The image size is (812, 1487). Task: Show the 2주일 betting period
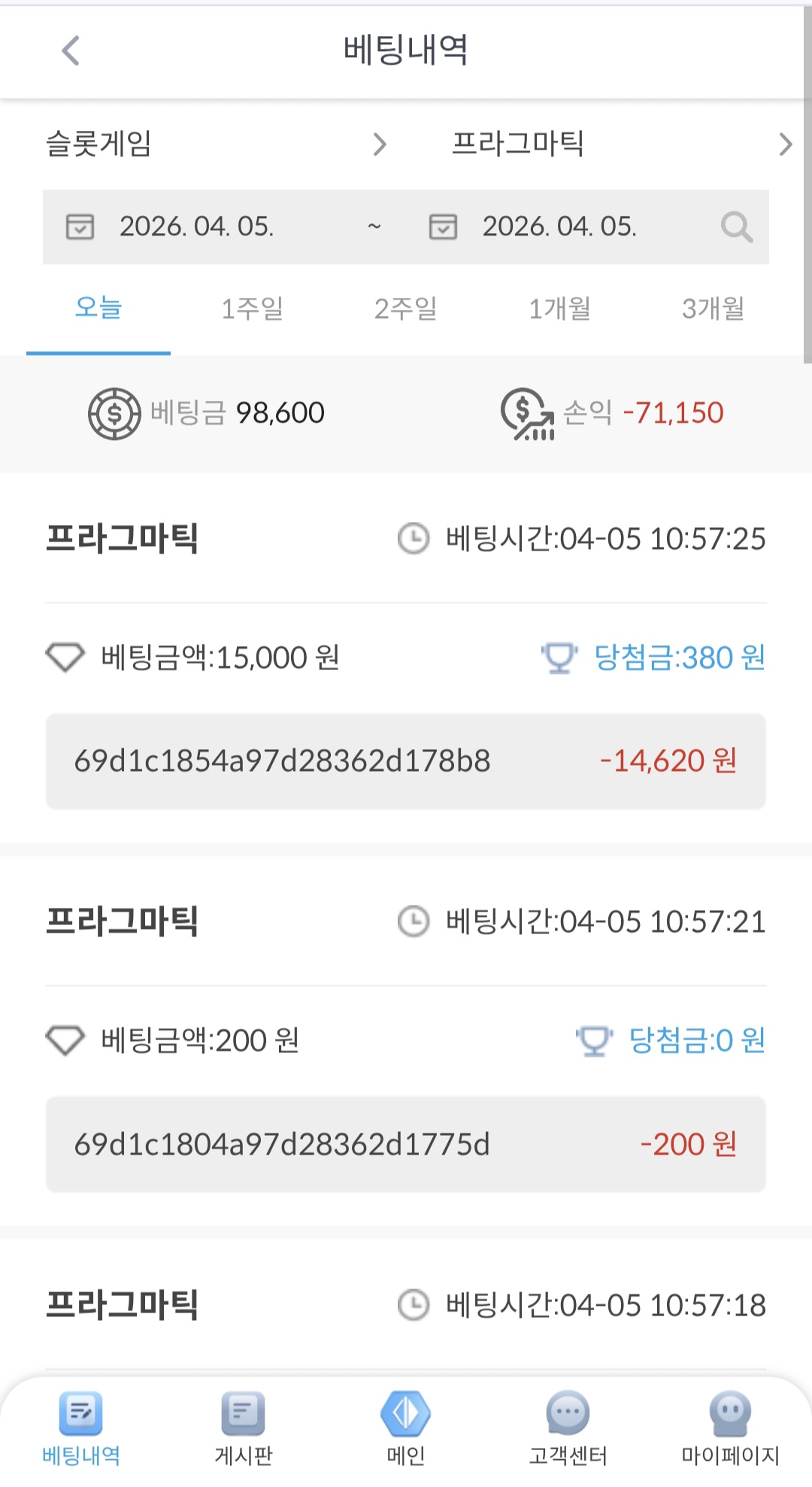pyautogui.click(x=406, y=308)
